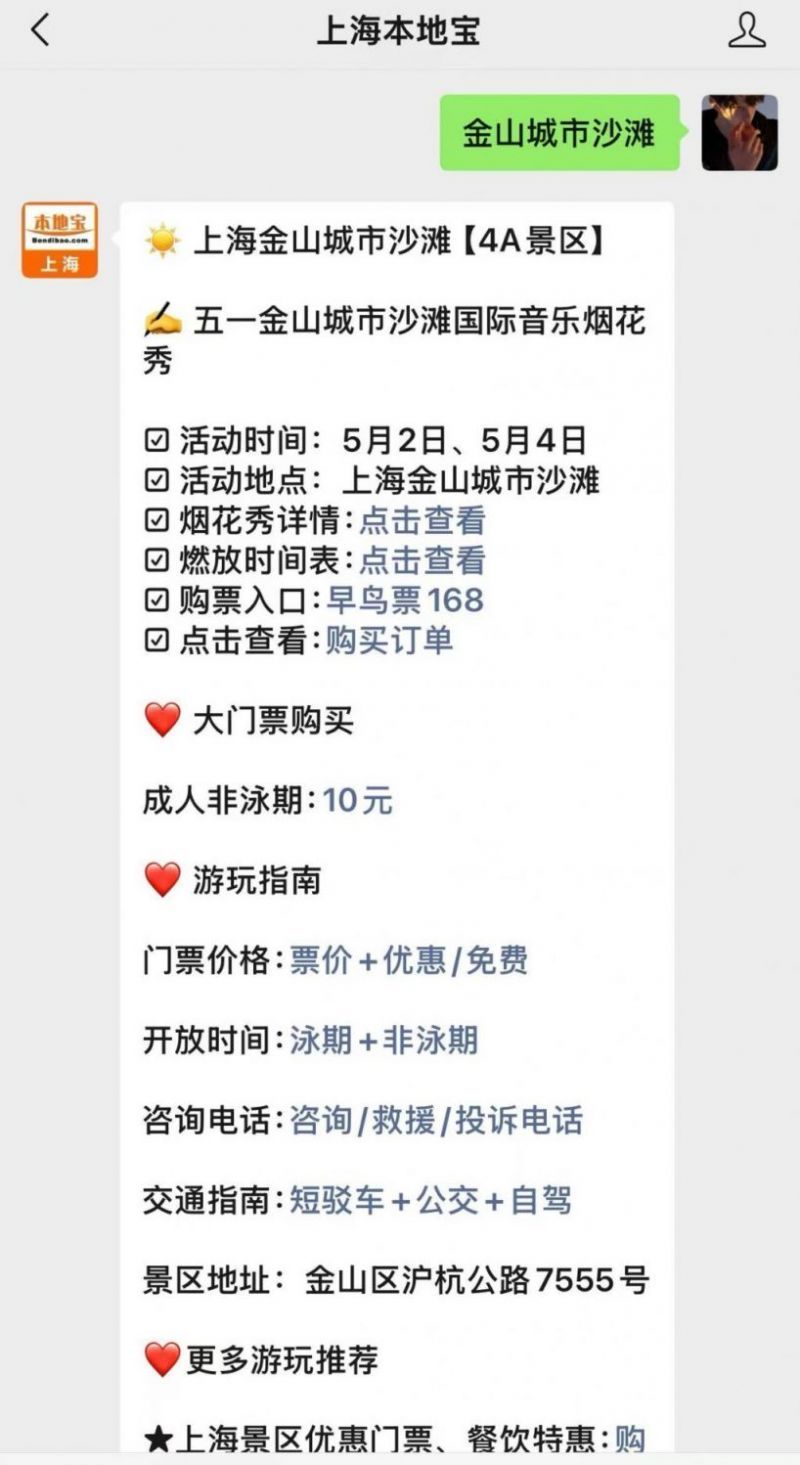Expand the 泳期+非泳期 opening hours

click(384, 1041)
